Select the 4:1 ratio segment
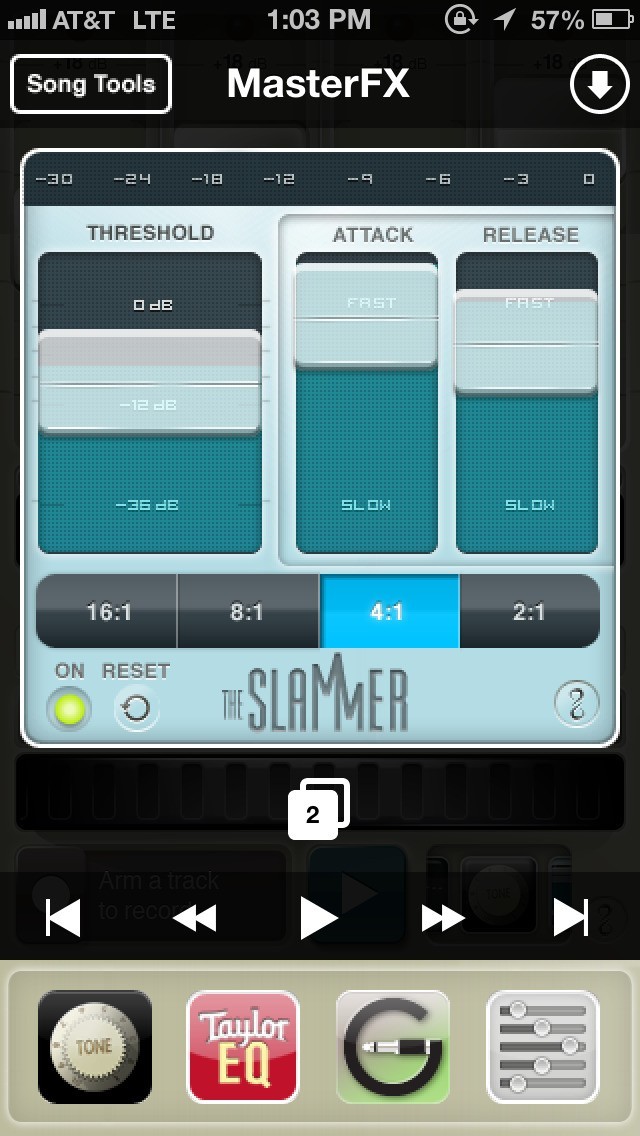The image size is (640, 1136). (x=389, y=611)
